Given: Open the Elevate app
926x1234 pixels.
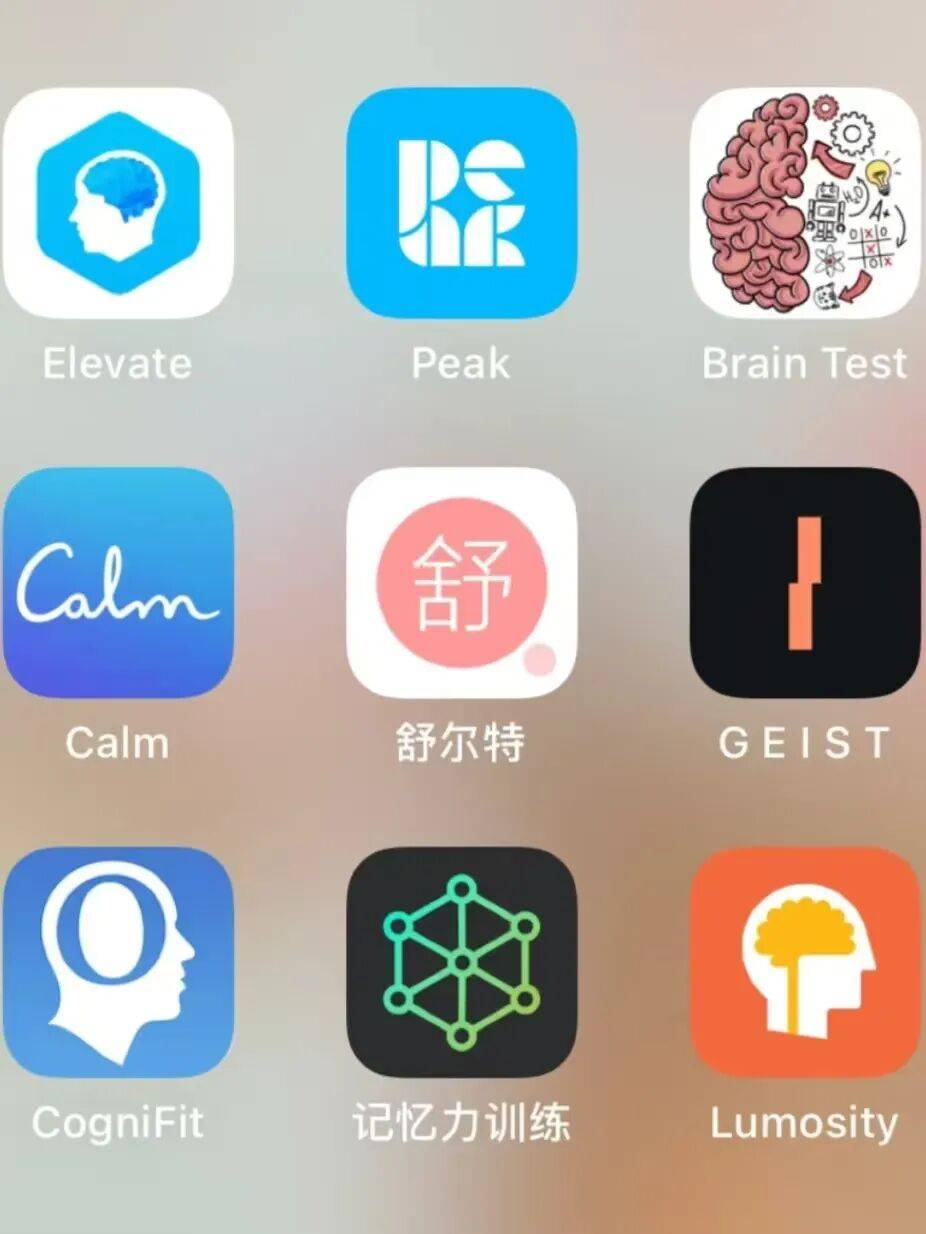Looking at the screenshot, I should [x=118, y=203].
